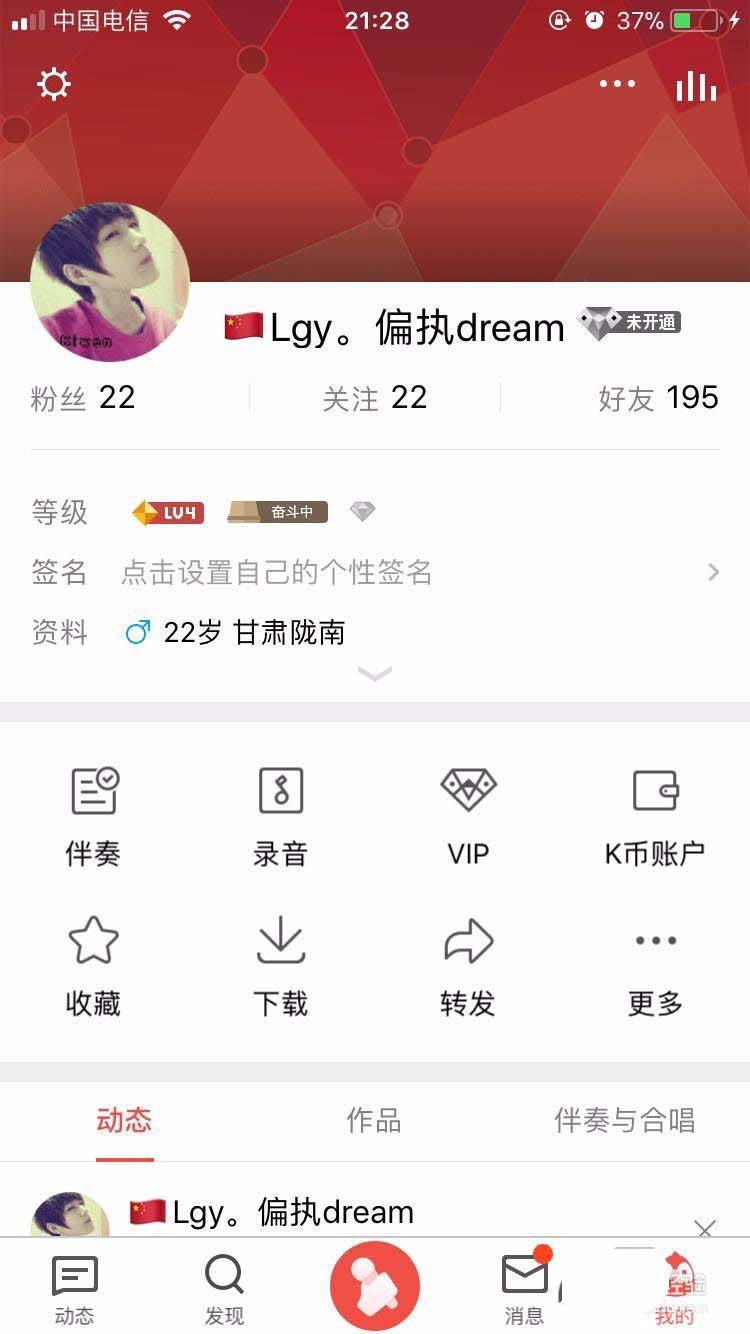This screenshot has height=1334, width=750.
Task: Go to 发现 in bottom navigation
Action: tap(224, 1288)
